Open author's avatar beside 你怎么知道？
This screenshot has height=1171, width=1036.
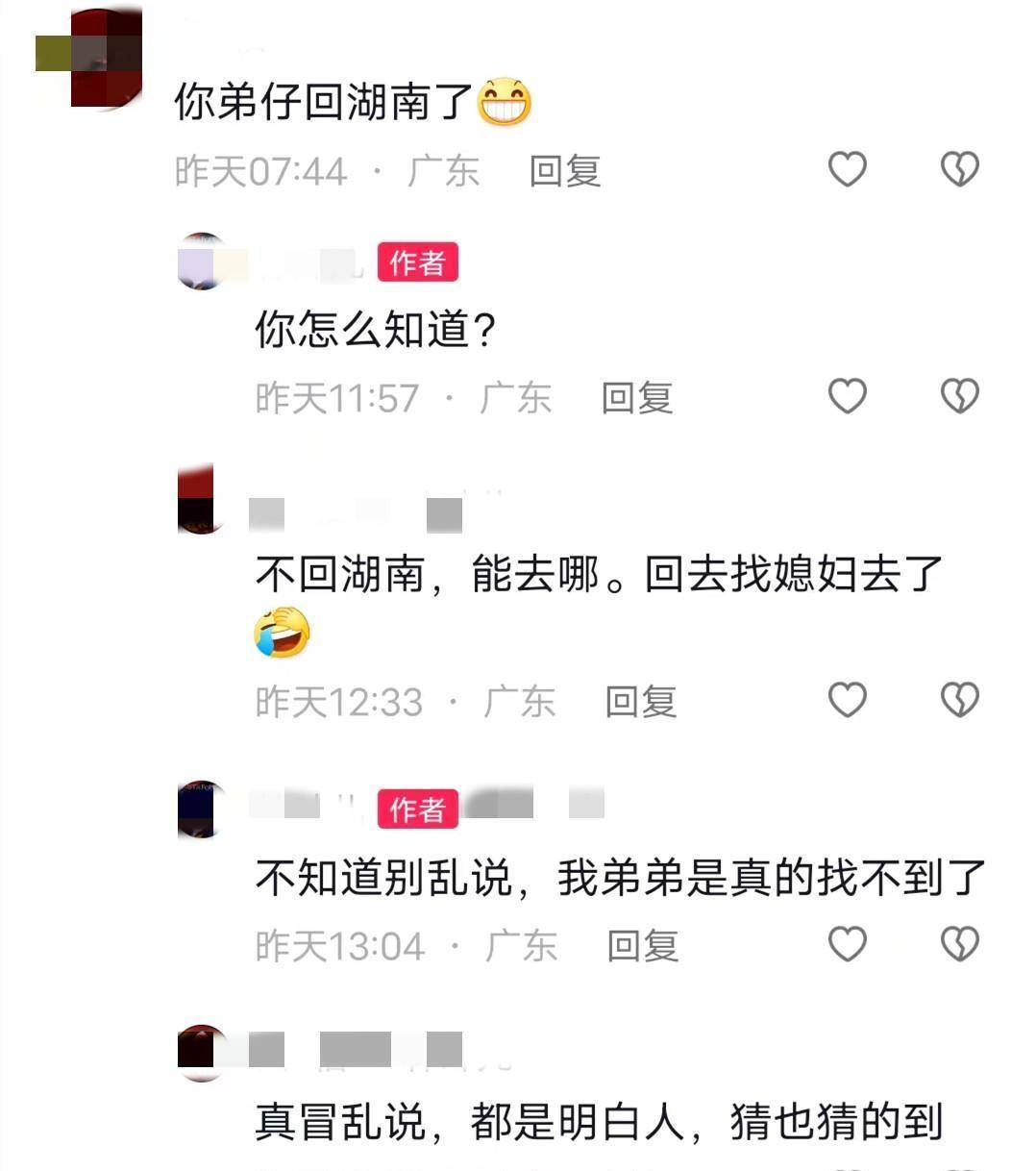[x=202, y=262]
